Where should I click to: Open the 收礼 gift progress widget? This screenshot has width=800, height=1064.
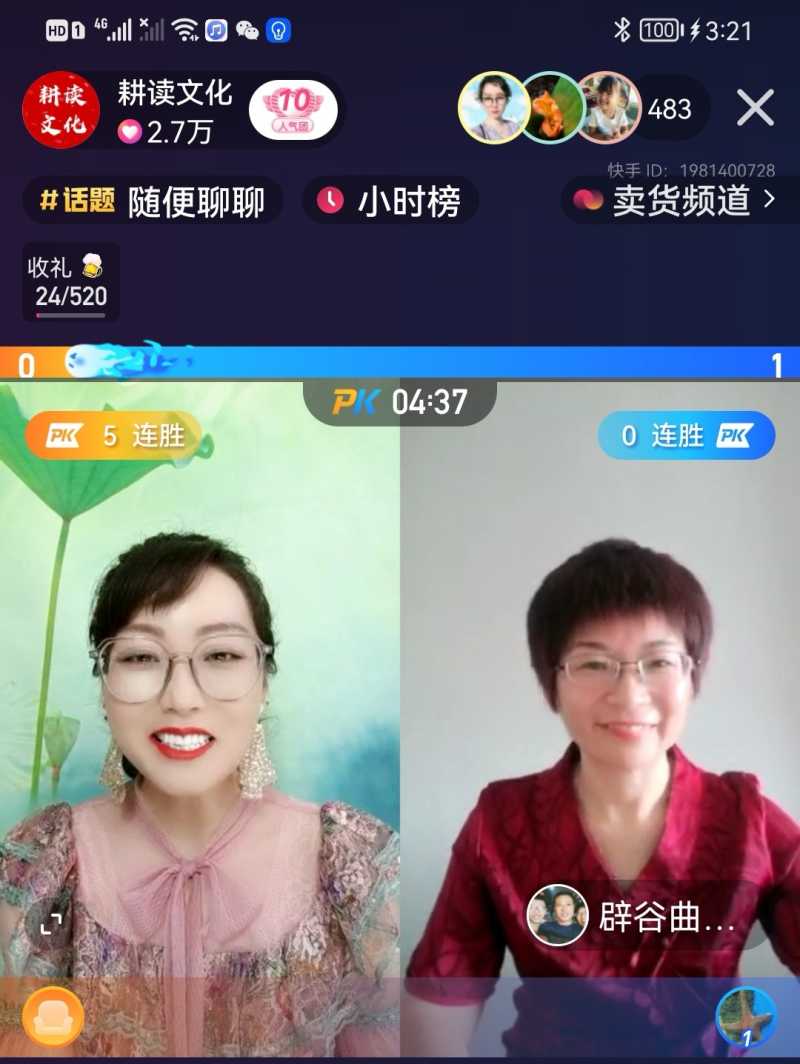pos(70,282)
